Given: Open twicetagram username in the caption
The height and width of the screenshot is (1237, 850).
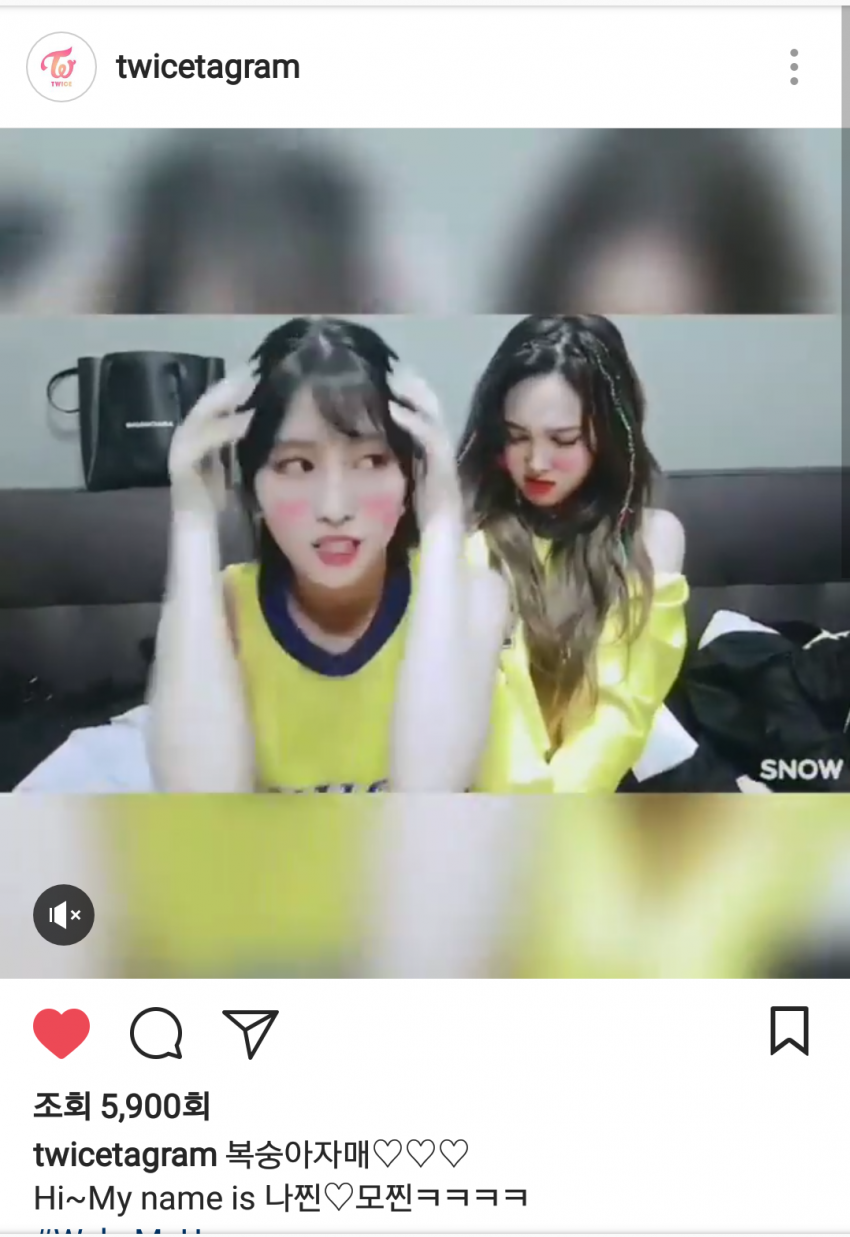Looking at the screenshot, I should pos(125,1154).
